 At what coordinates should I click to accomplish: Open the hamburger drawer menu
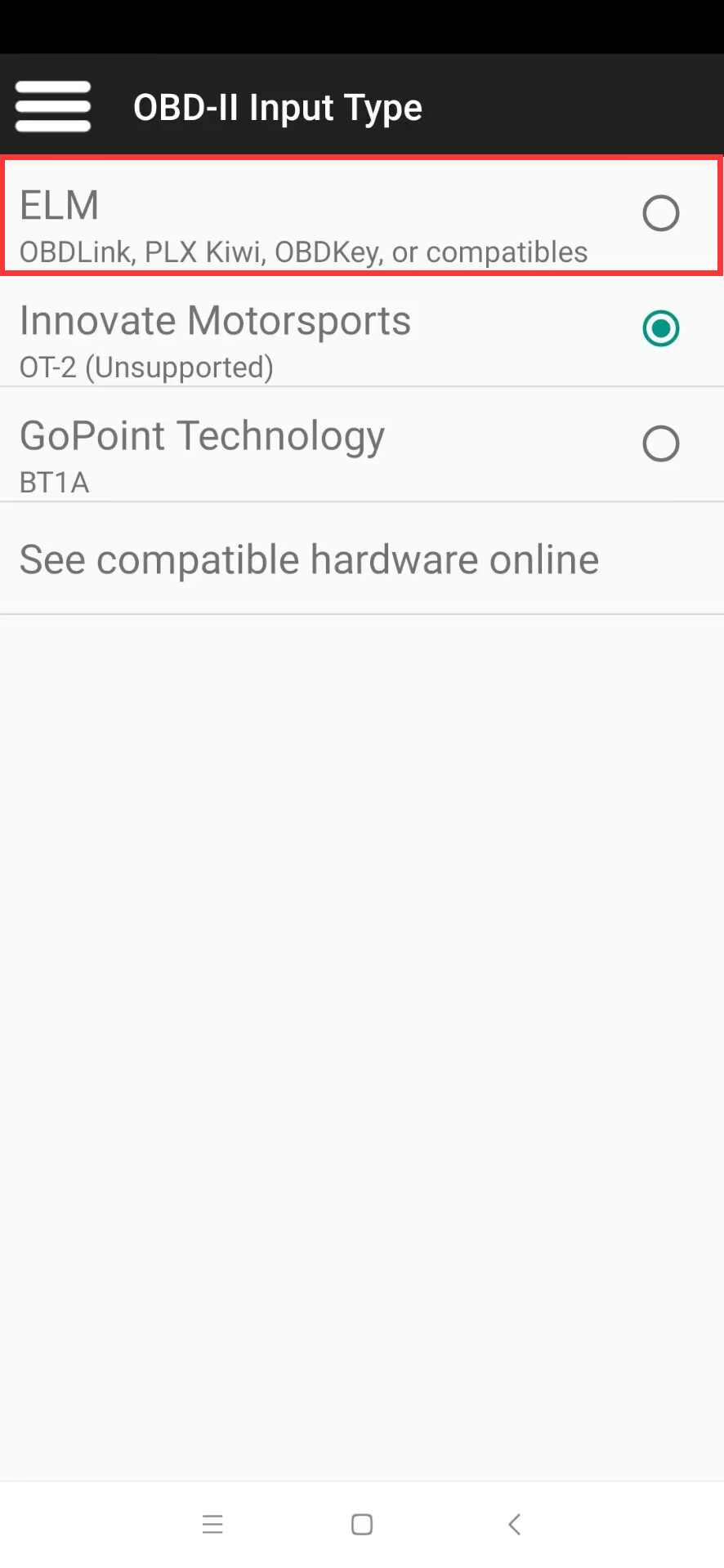tap(53, 106)
